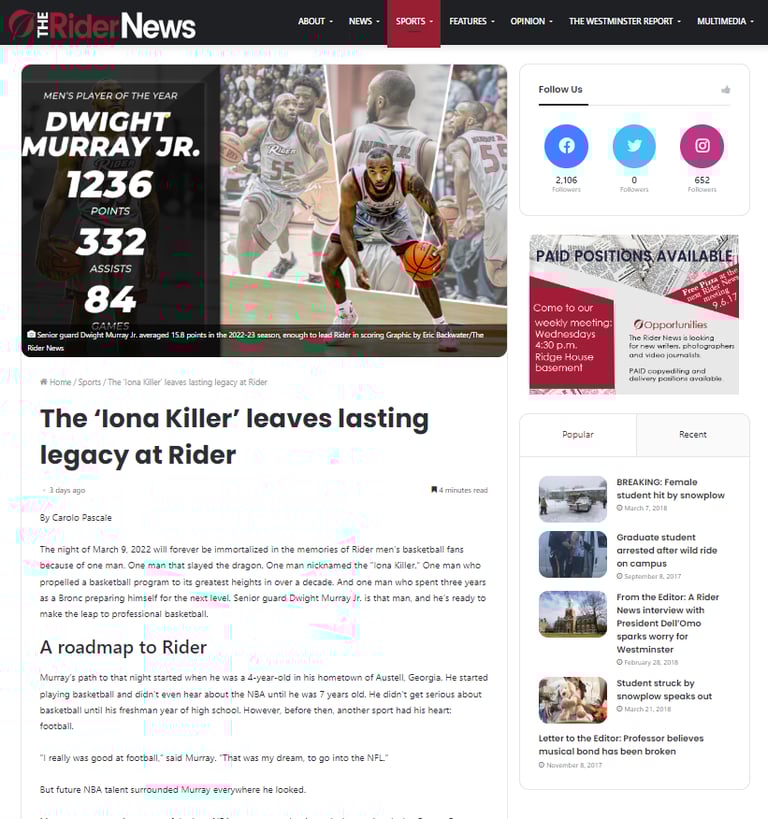This screenshot has width=768, height=819.
Task: Expand the Multimedia menu
Action: coord(725,21)
